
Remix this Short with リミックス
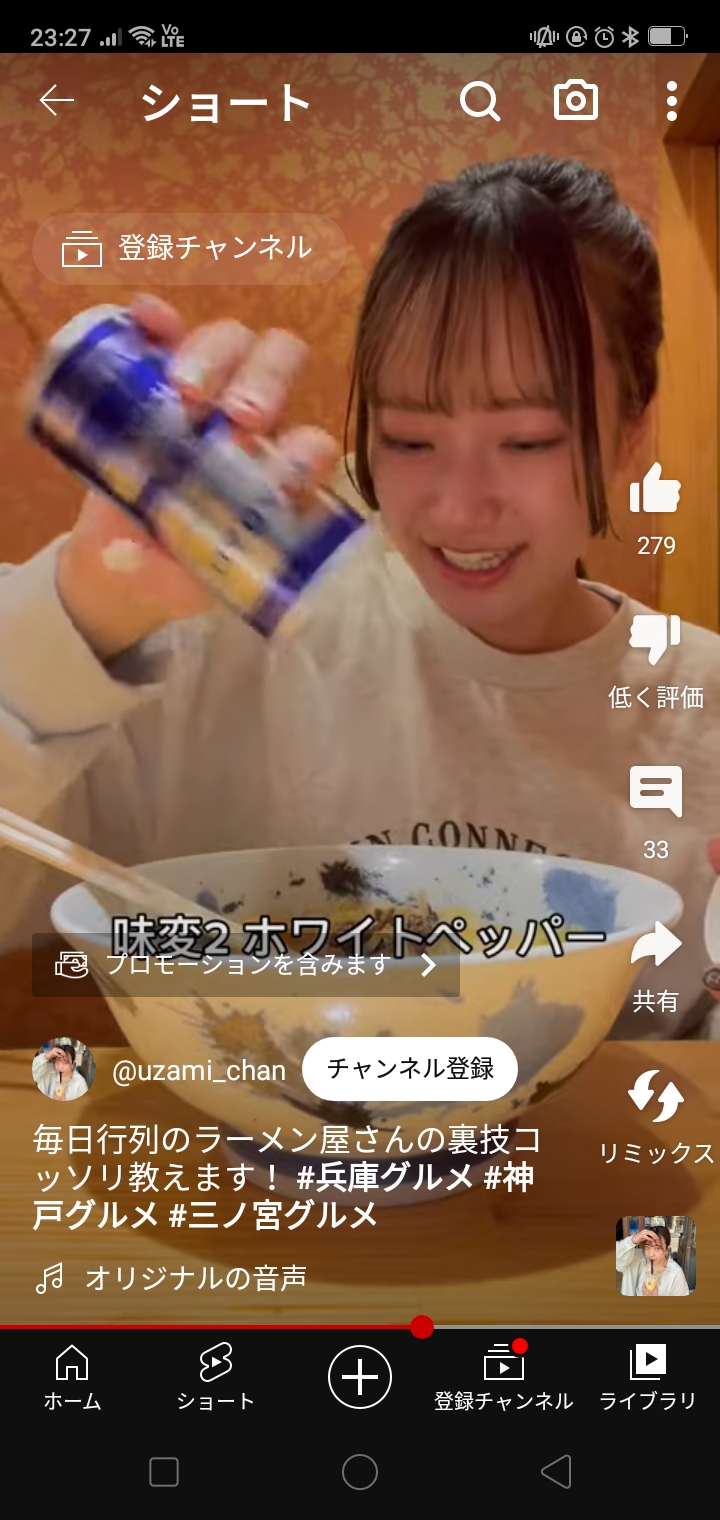point(656,1097)
